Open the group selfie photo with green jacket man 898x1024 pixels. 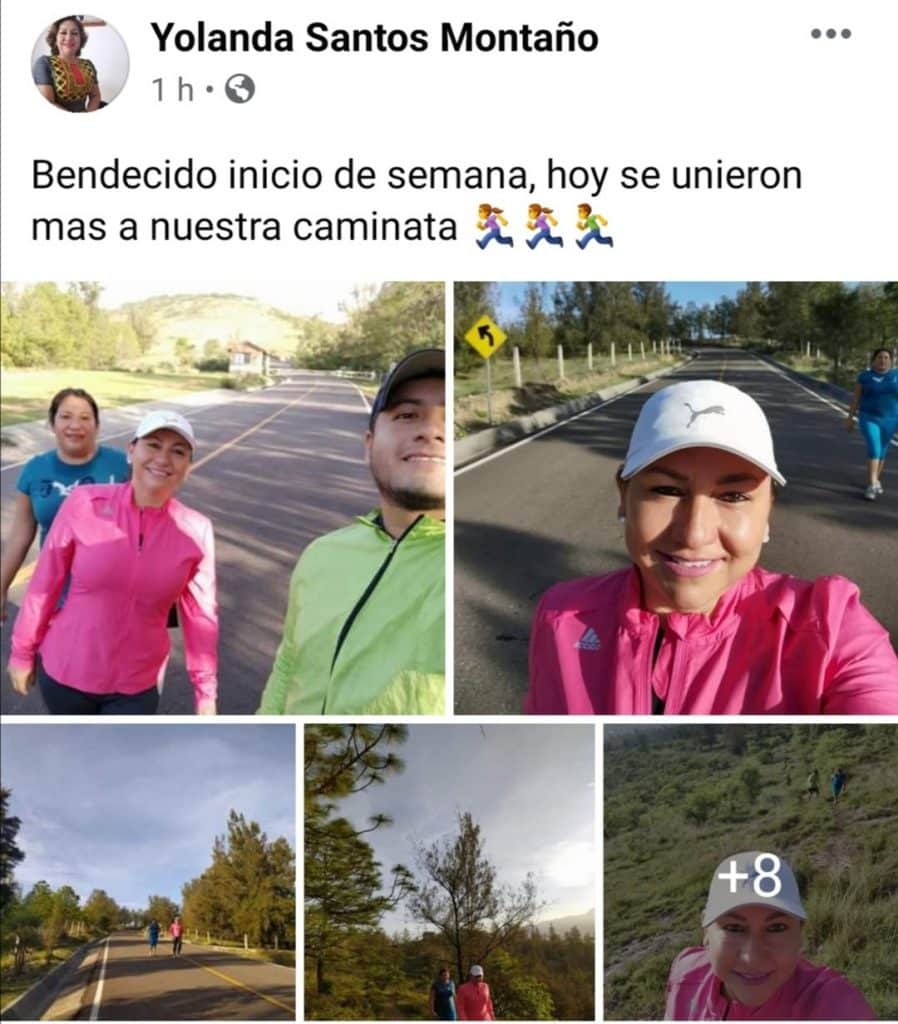tap(222, 497)
